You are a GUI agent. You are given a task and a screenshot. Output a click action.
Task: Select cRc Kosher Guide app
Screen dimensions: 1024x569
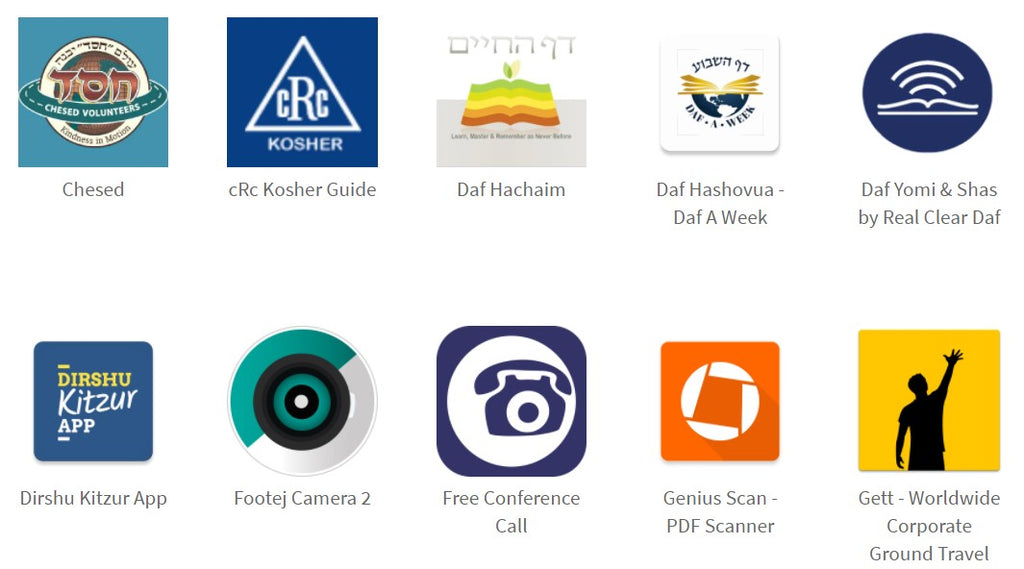302,92
